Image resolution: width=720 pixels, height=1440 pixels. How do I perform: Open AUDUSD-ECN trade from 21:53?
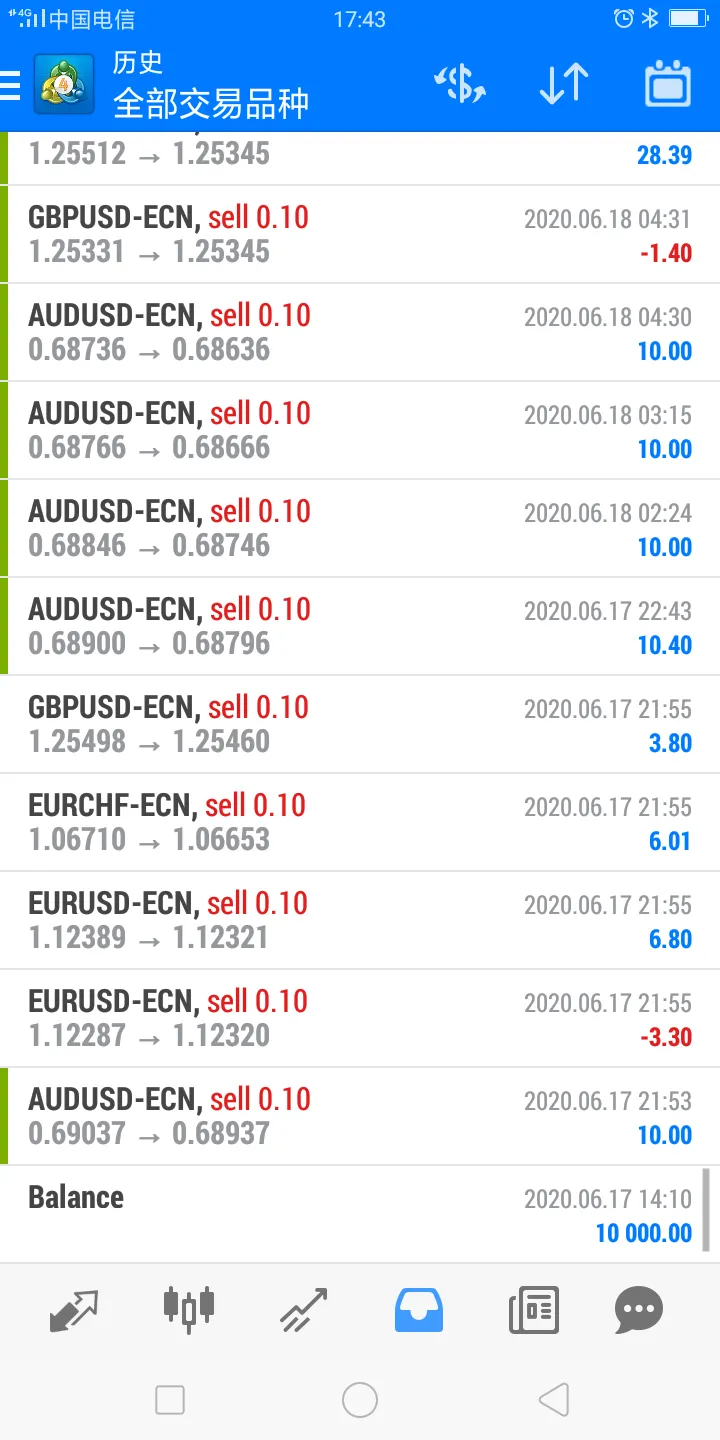pos(360,1117)
